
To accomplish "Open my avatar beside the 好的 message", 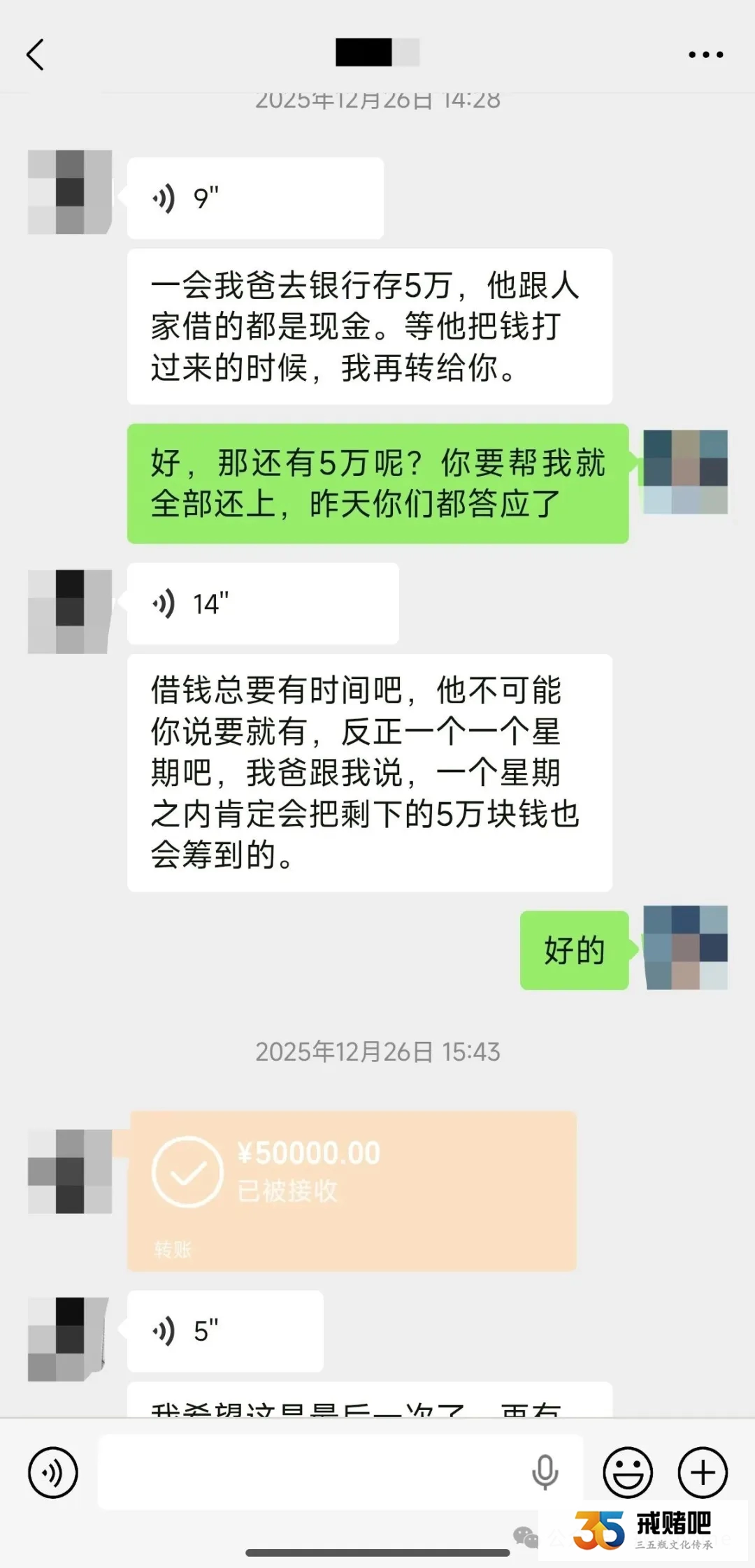I will click(x=685, y=948).
